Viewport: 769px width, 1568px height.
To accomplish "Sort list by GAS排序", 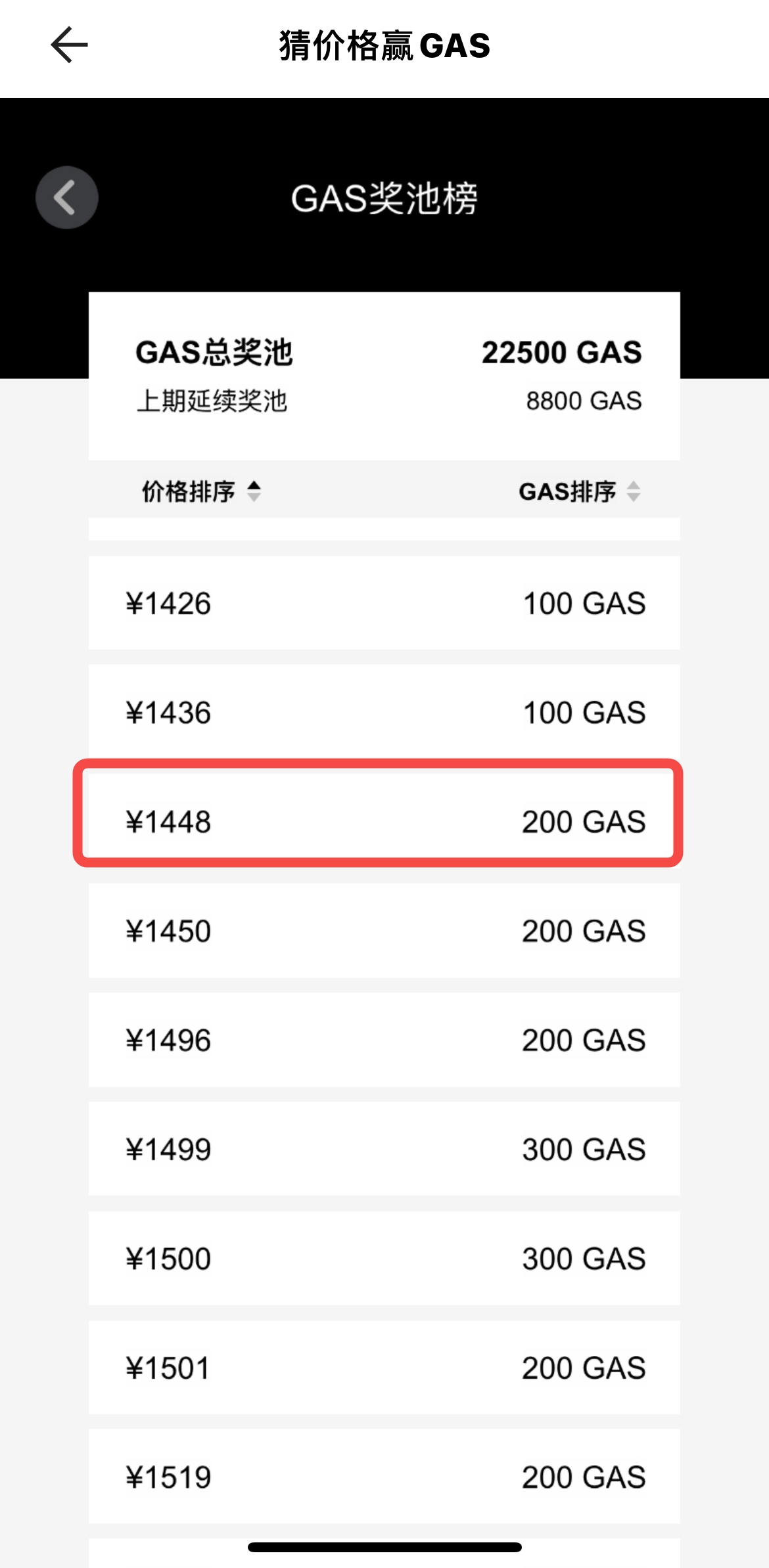I will [579, 491].
